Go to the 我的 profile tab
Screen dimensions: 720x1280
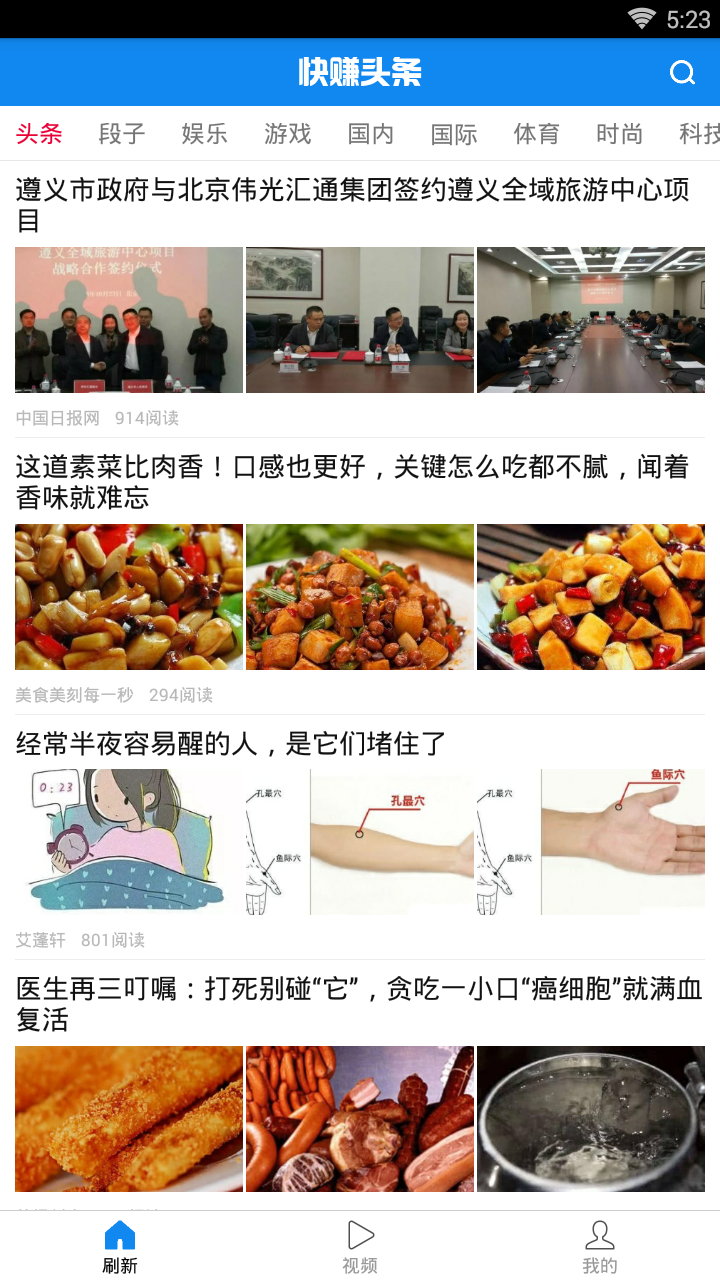click(600, 1246)
